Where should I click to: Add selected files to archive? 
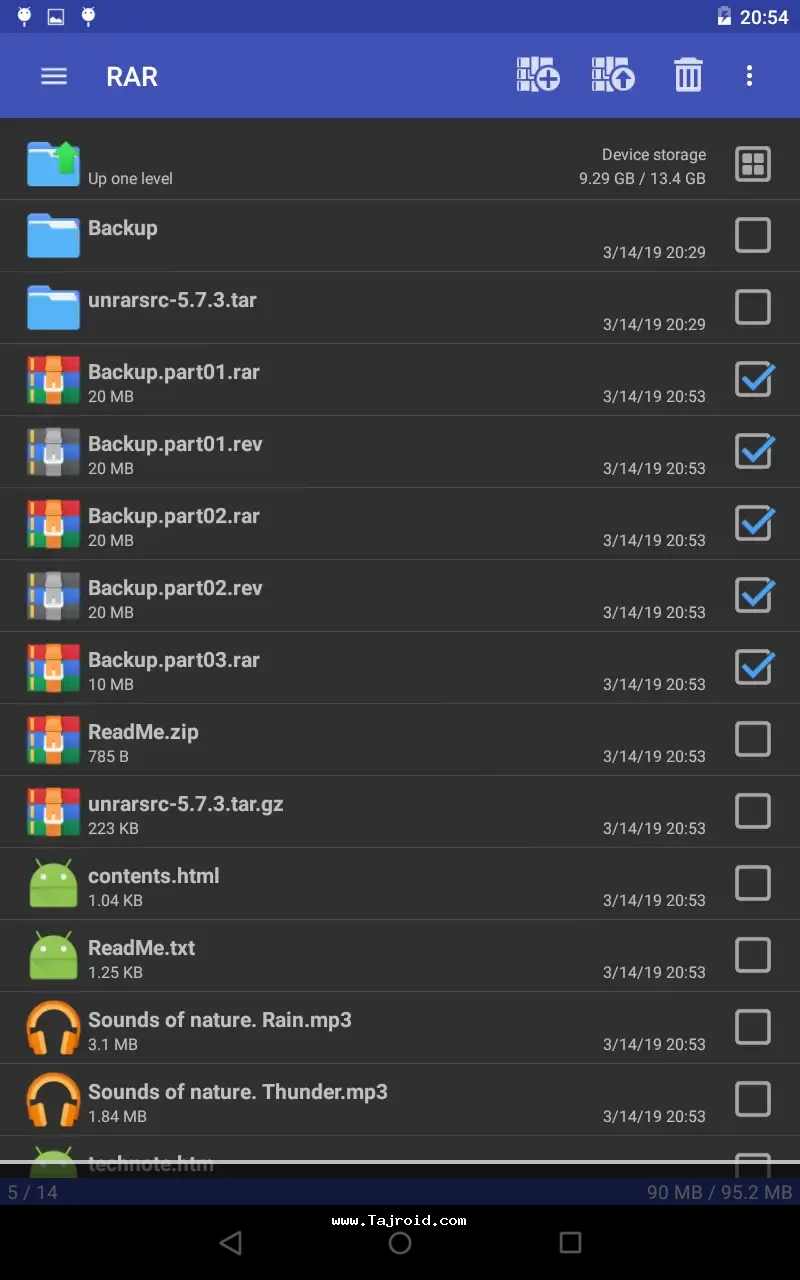pyautogui.click(x=537, y=76)
